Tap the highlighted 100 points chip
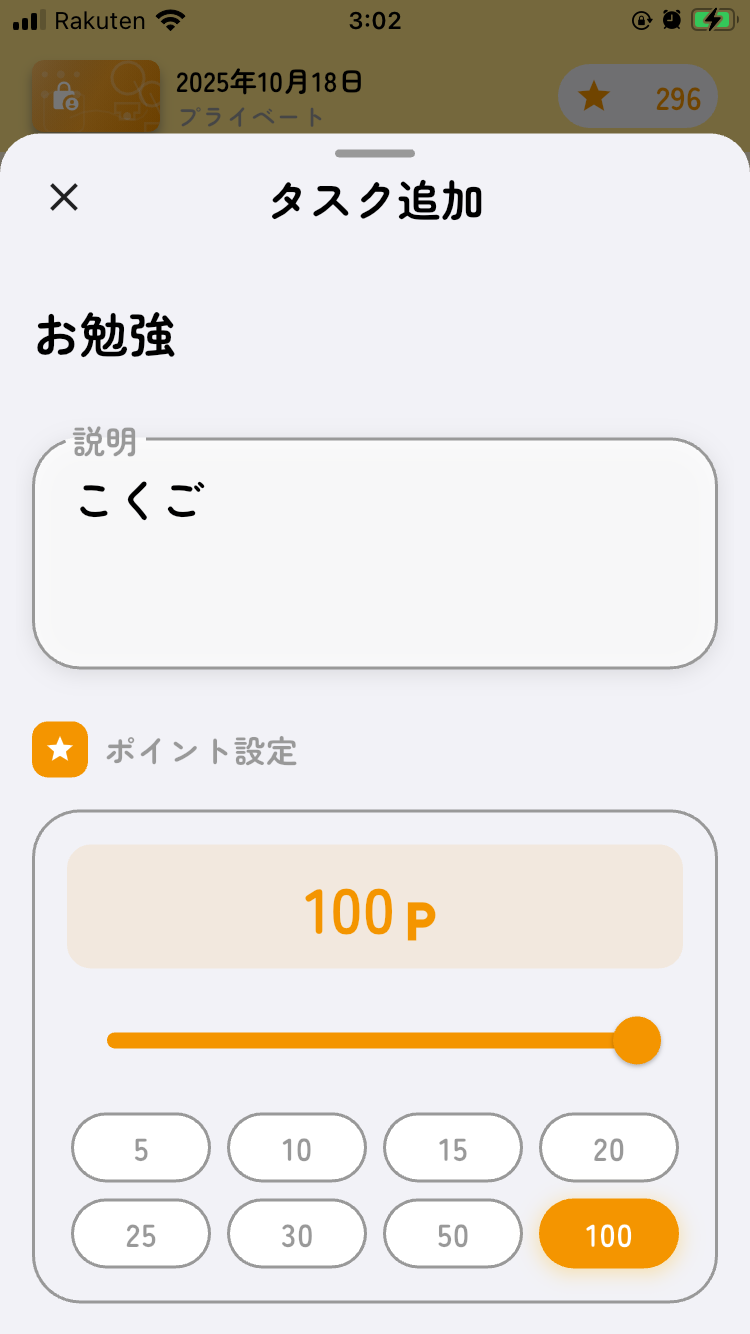 (609, 1234)
